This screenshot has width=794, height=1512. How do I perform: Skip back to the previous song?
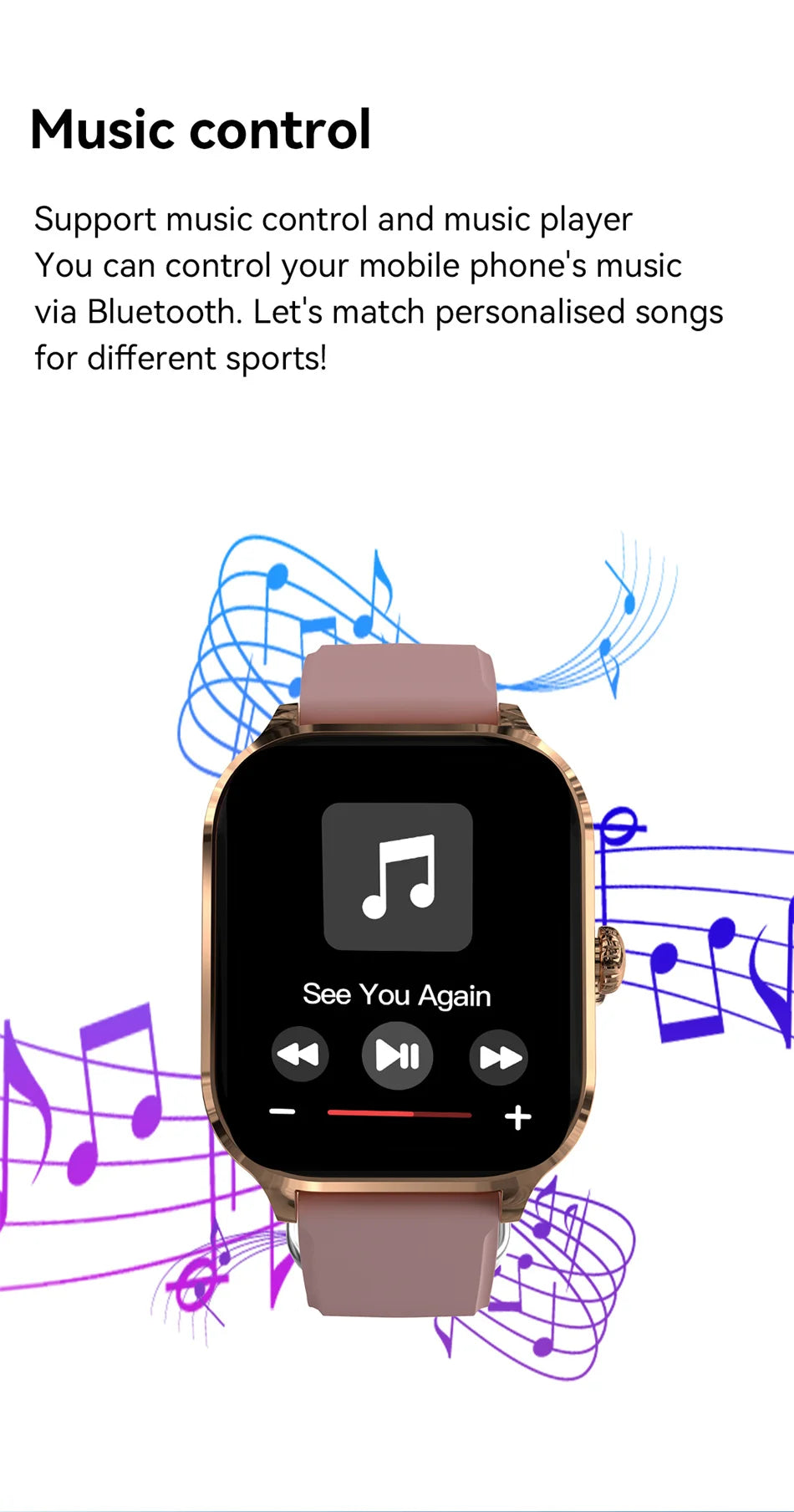click(298, 1055)
